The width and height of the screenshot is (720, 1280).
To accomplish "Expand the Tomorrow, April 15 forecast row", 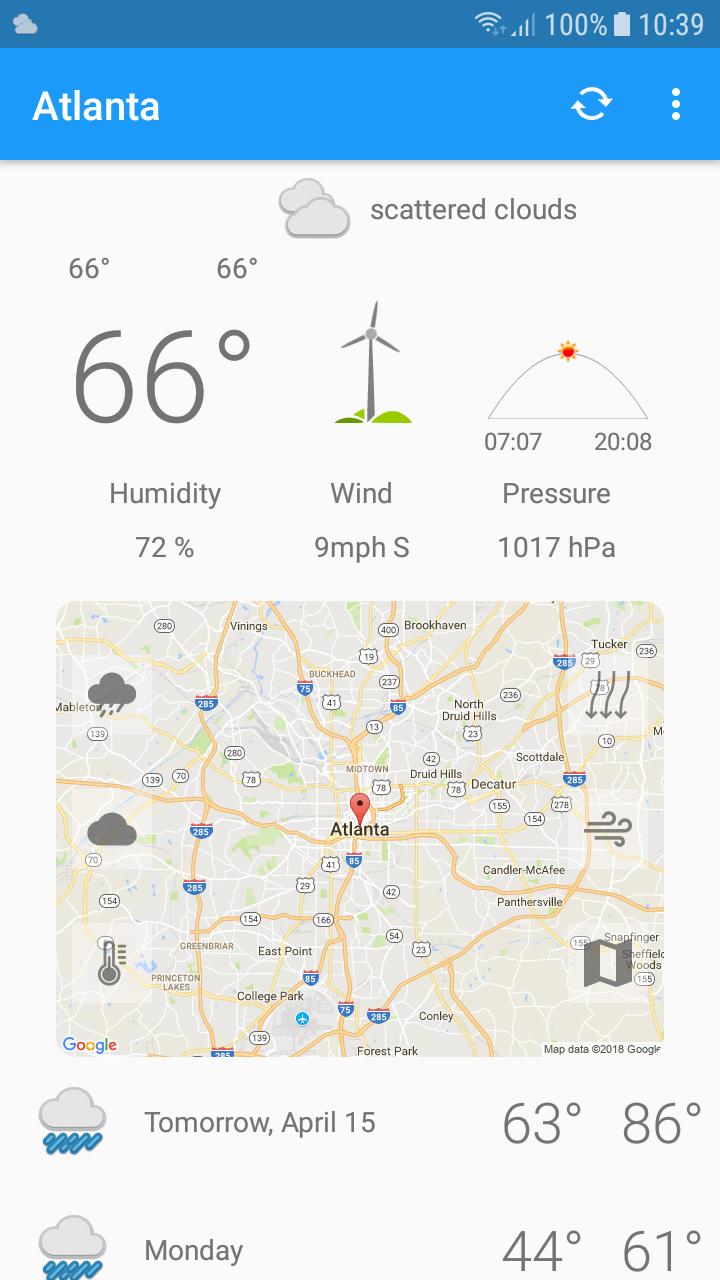I will click(360, 1122).
